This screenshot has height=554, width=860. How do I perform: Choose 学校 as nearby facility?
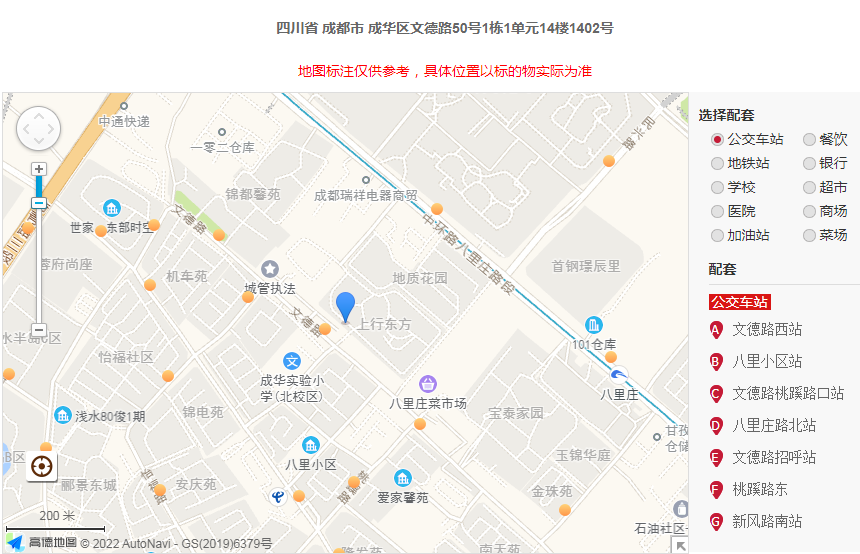click(717, 187)
